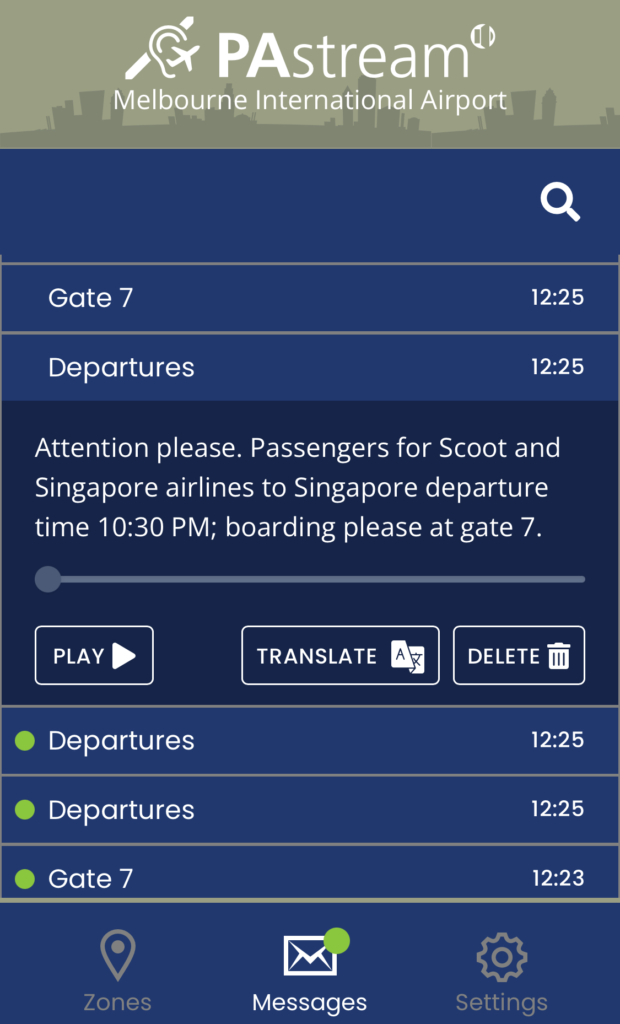Switch to the Settings tab
The width and height of the screenshot is (620, 1024).
501,972
